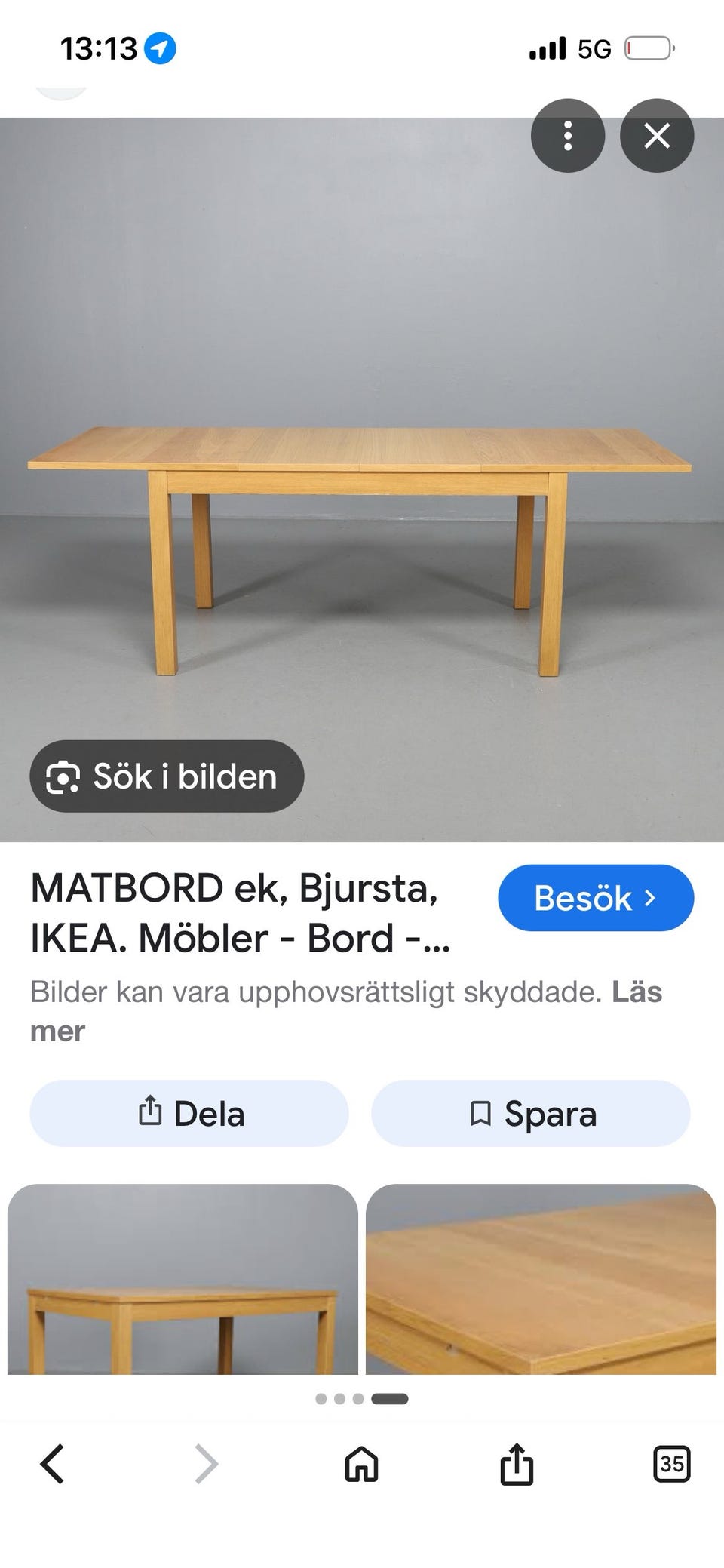724x1568 pixels.
Task: Tap the share icon inside the Dela button
Action: tap(154, 1113)
